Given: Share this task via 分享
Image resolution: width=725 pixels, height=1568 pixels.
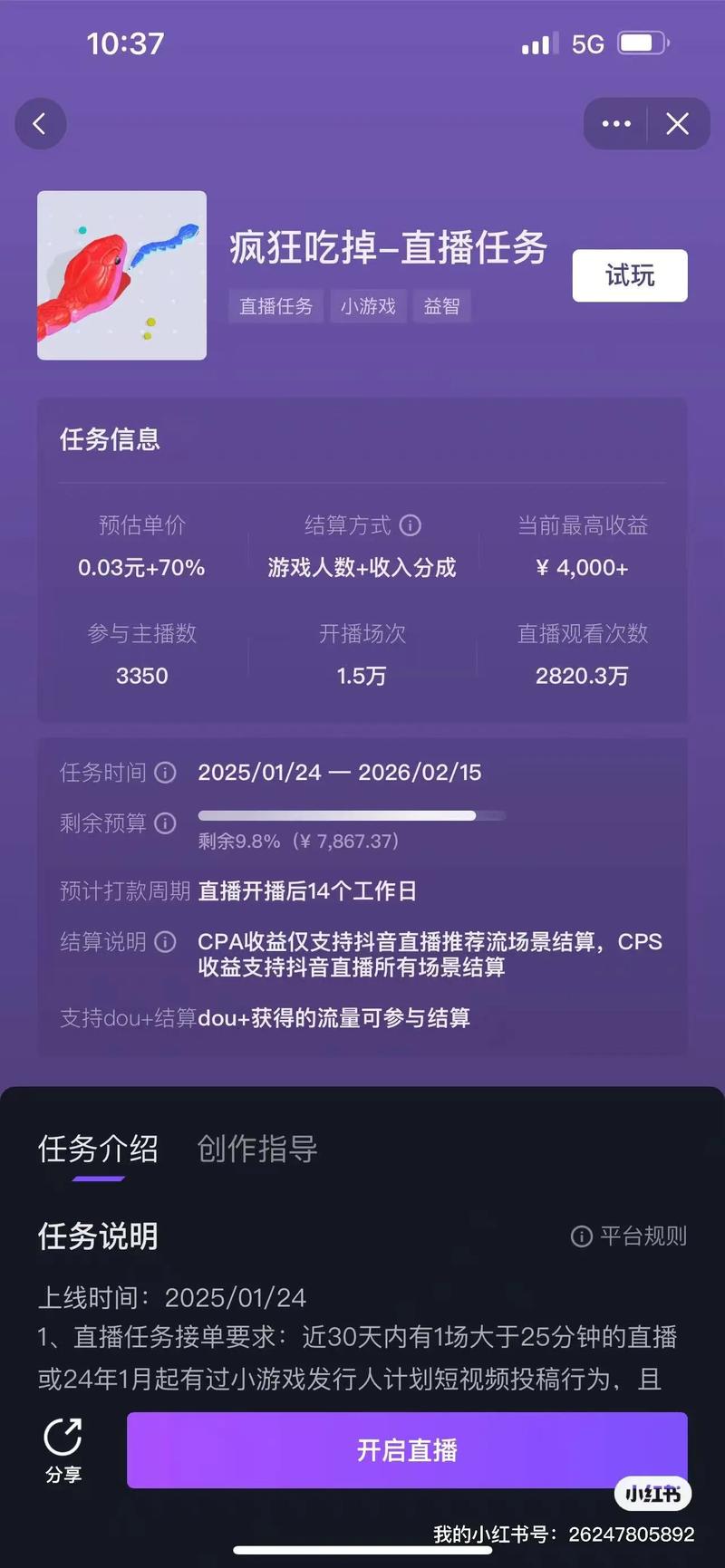Looking at the screenshot, I should click(63, 1450).
